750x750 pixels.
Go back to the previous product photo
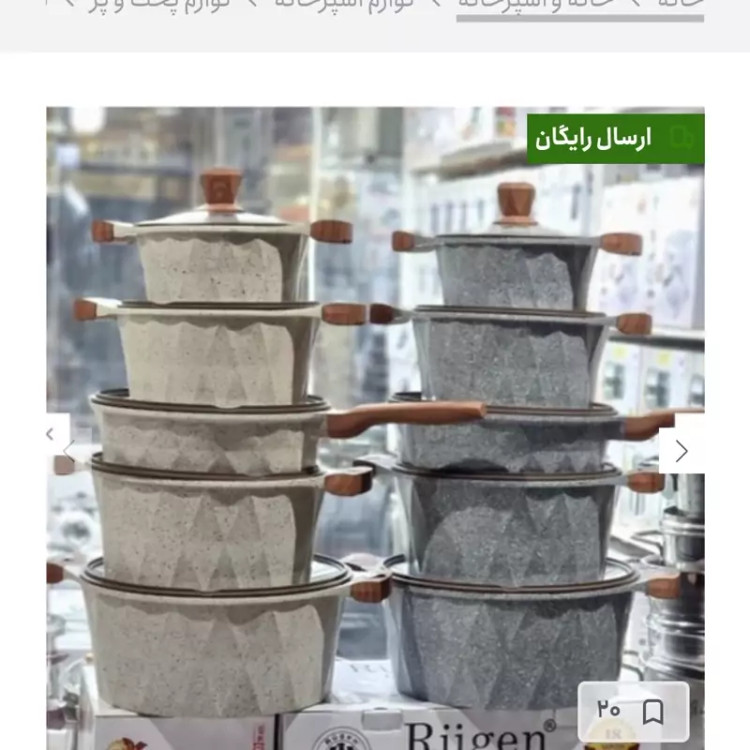tap(51, 434)
